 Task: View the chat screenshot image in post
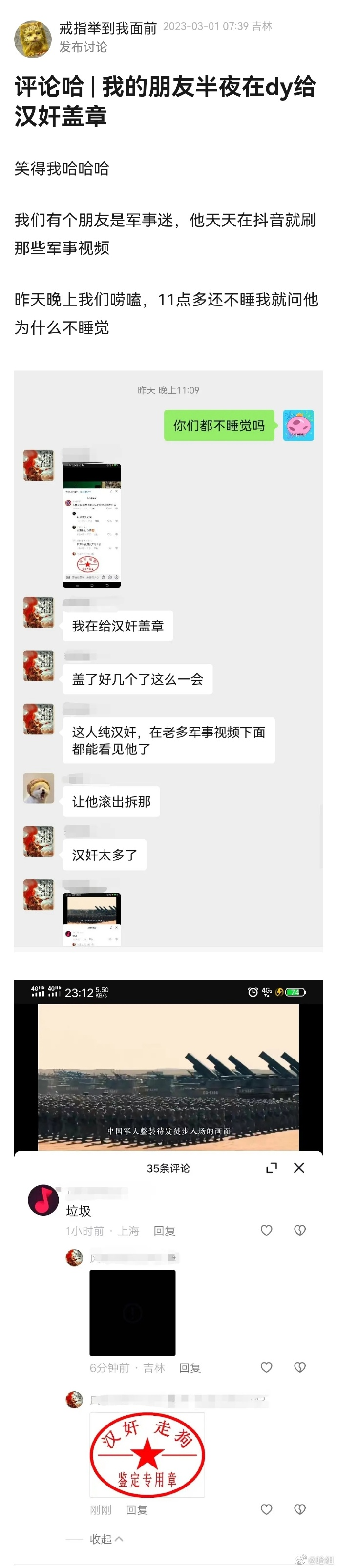click(x=168, y=660)
